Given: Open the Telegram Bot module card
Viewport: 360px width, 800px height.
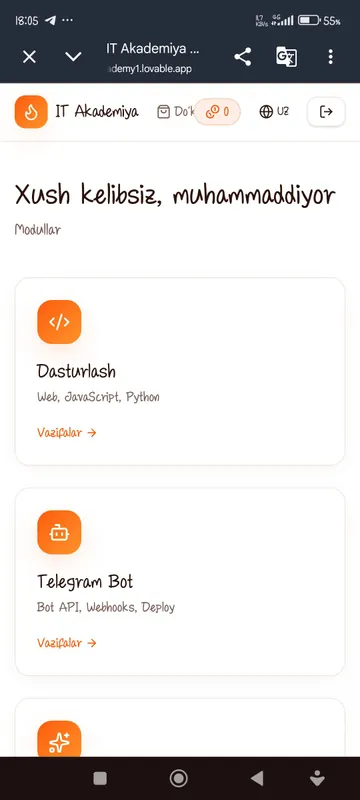Looking at the screenshot, I should pyautogui.click(x=180, y=582).
